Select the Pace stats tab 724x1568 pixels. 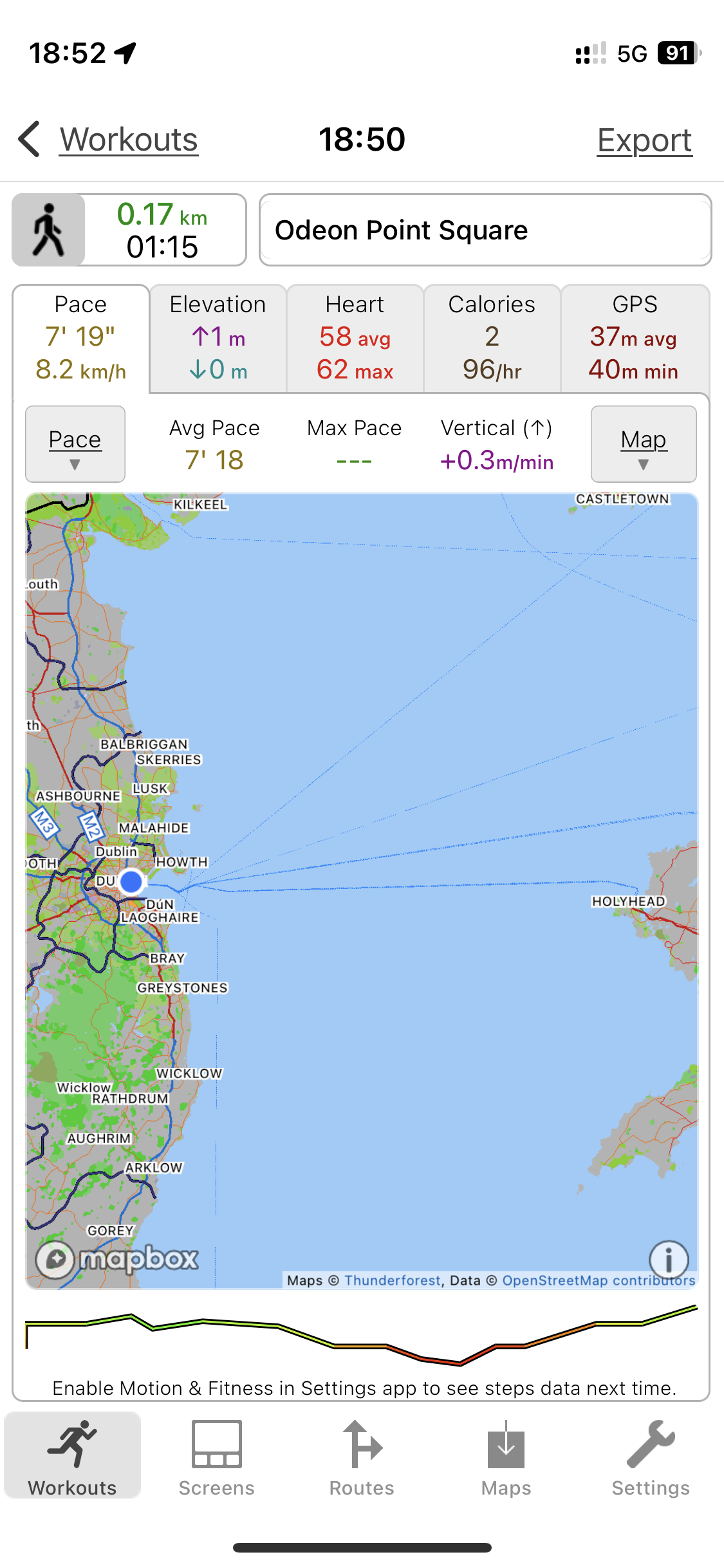click(x=81, y=338)
